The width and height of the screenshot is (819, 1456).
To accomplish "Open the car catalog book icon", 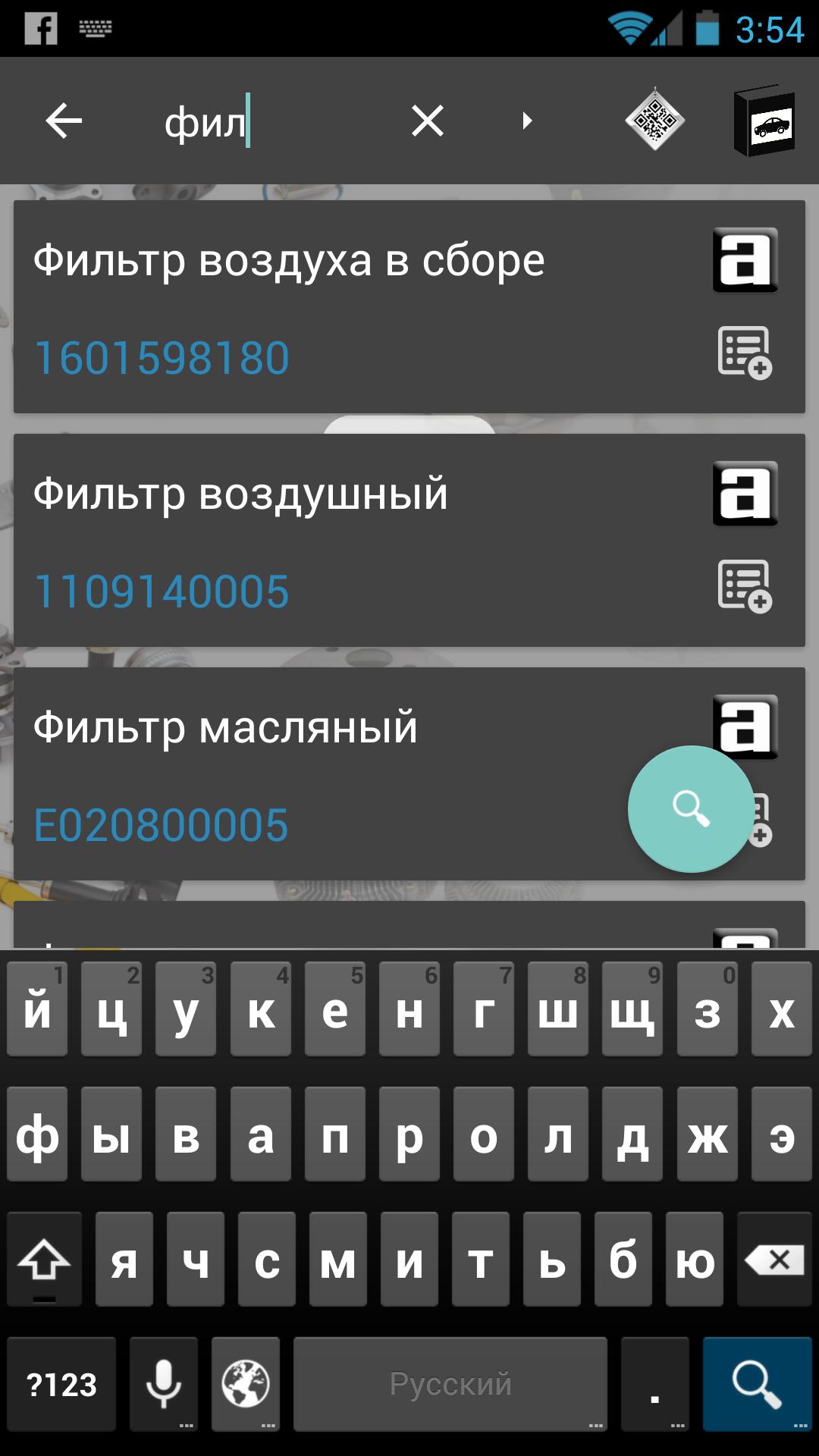I will tap(764, 121).
